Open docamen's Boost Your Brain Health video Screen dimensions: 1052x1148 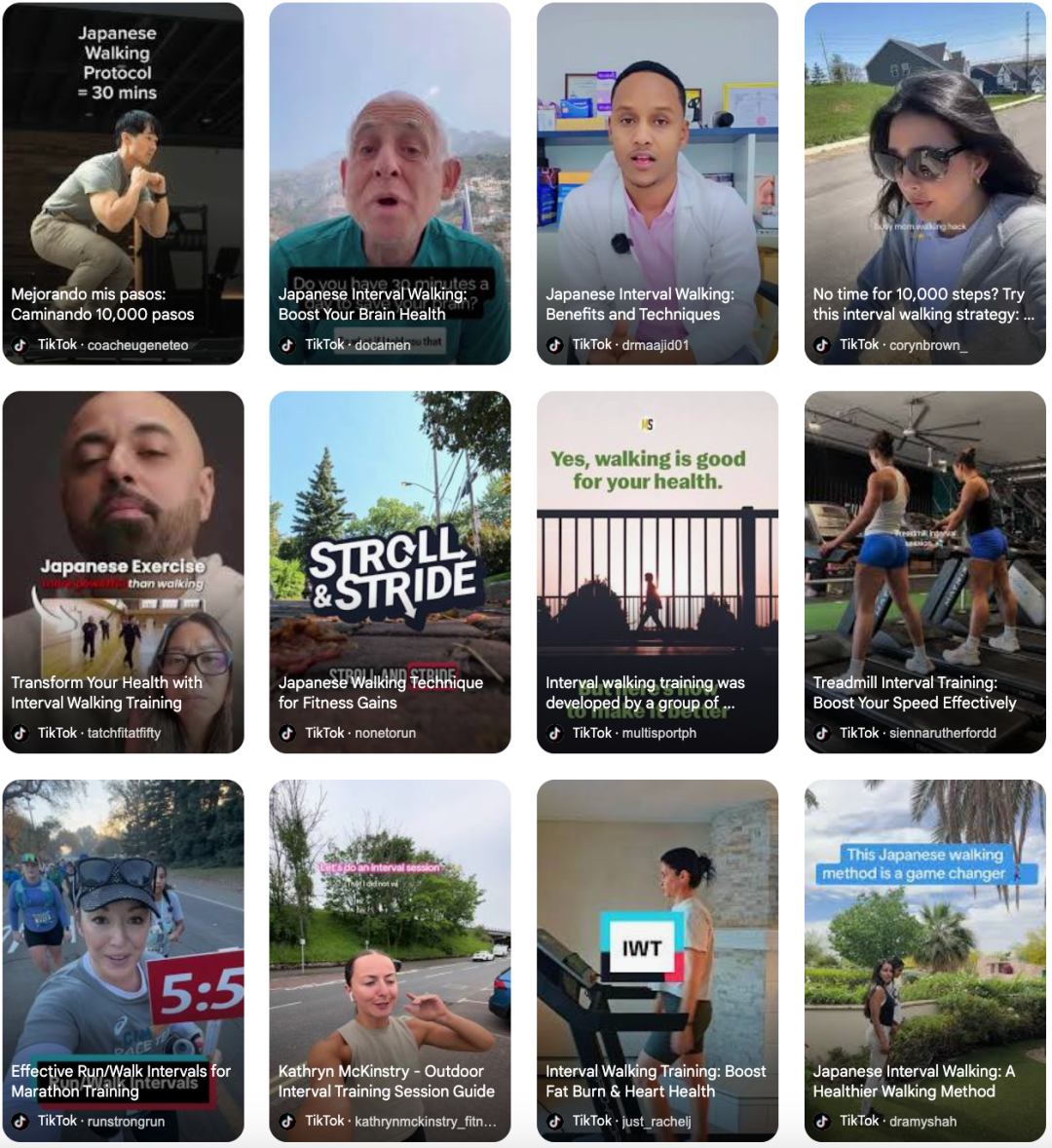click(390, 183)
